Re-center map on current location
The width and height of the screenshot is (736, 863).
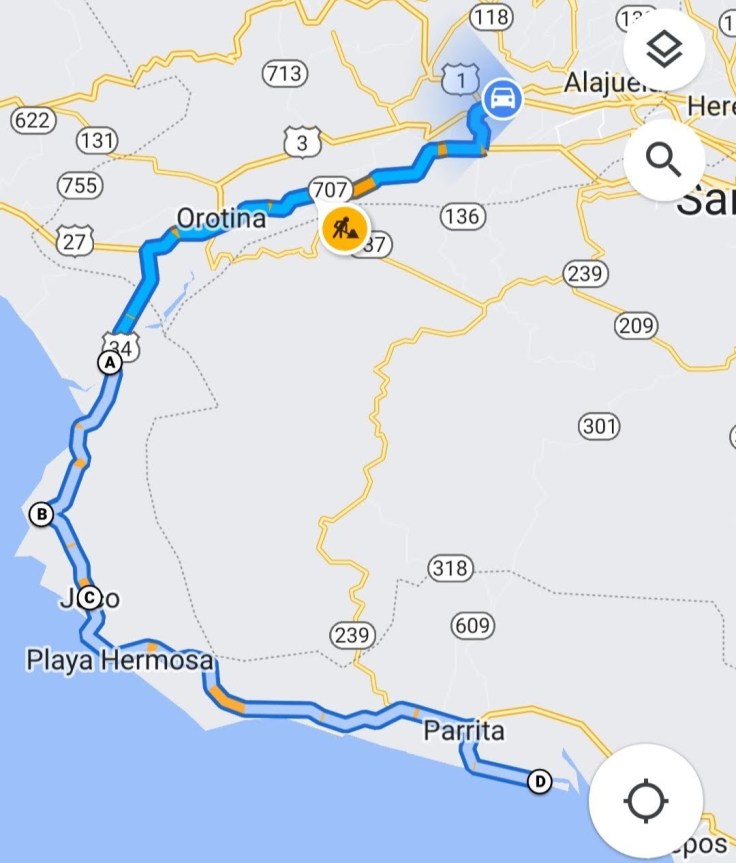[645, 801]
